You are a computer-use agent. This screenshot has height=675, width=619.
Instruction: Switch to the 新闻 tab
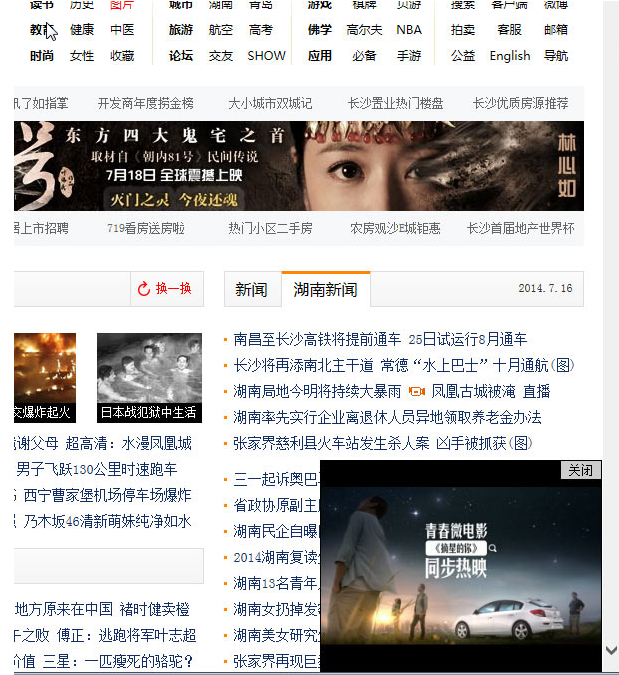coord(252,290)
